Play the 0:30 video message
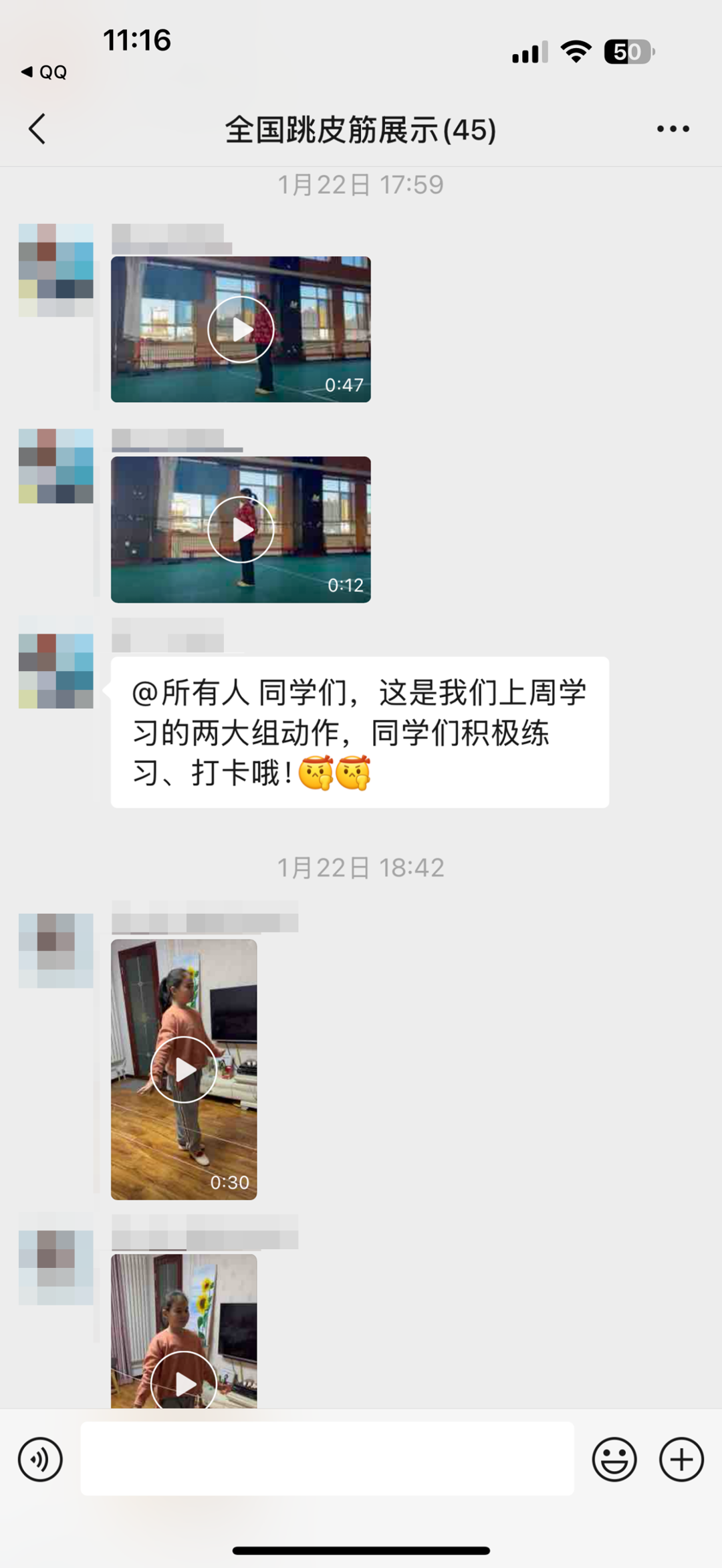The width and height of the screenshot is (722, 1568). click(x=184, y=1069)
